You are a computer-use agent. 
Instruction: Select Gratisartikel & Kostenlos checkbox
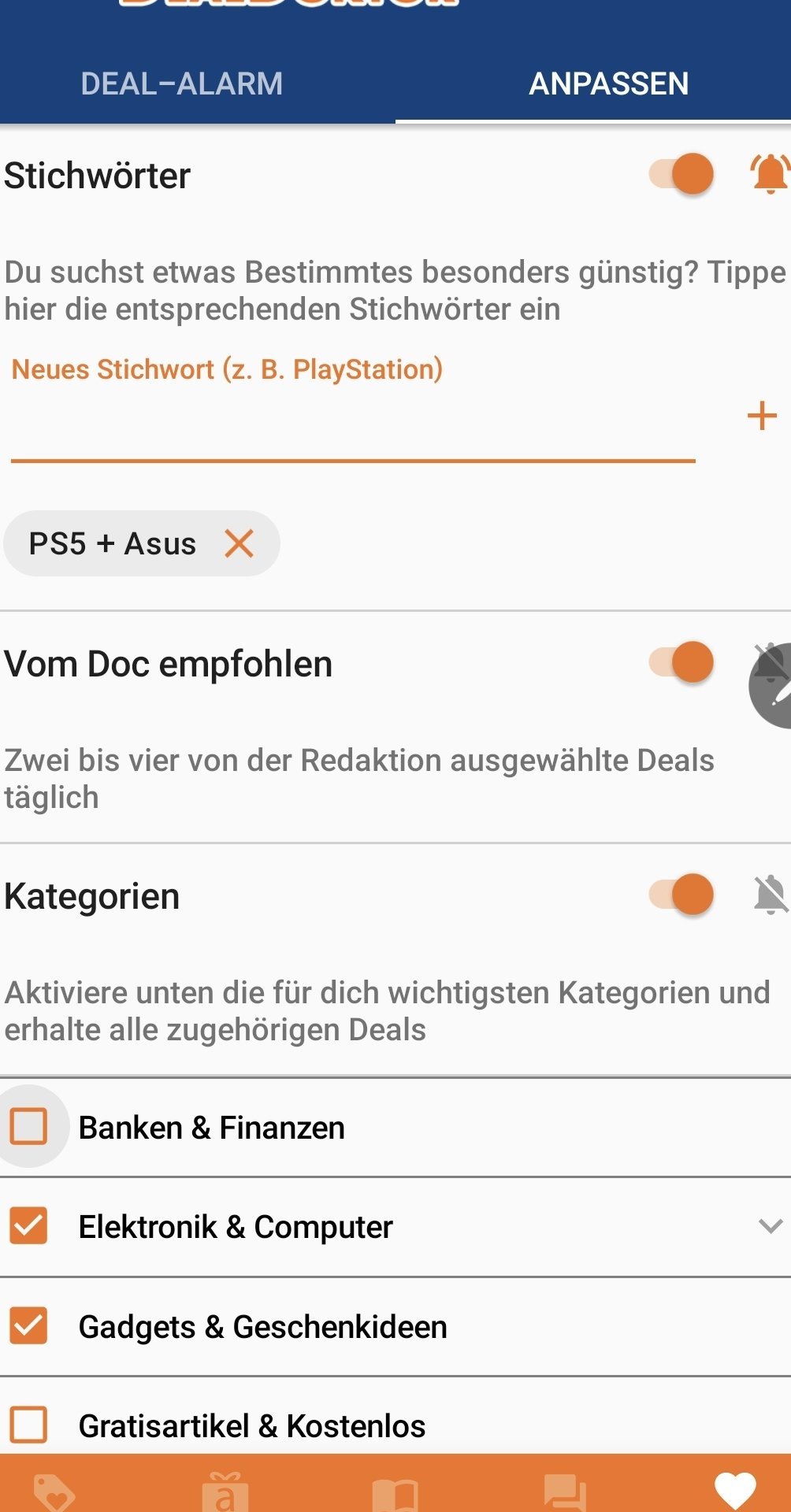[28, 1425]
